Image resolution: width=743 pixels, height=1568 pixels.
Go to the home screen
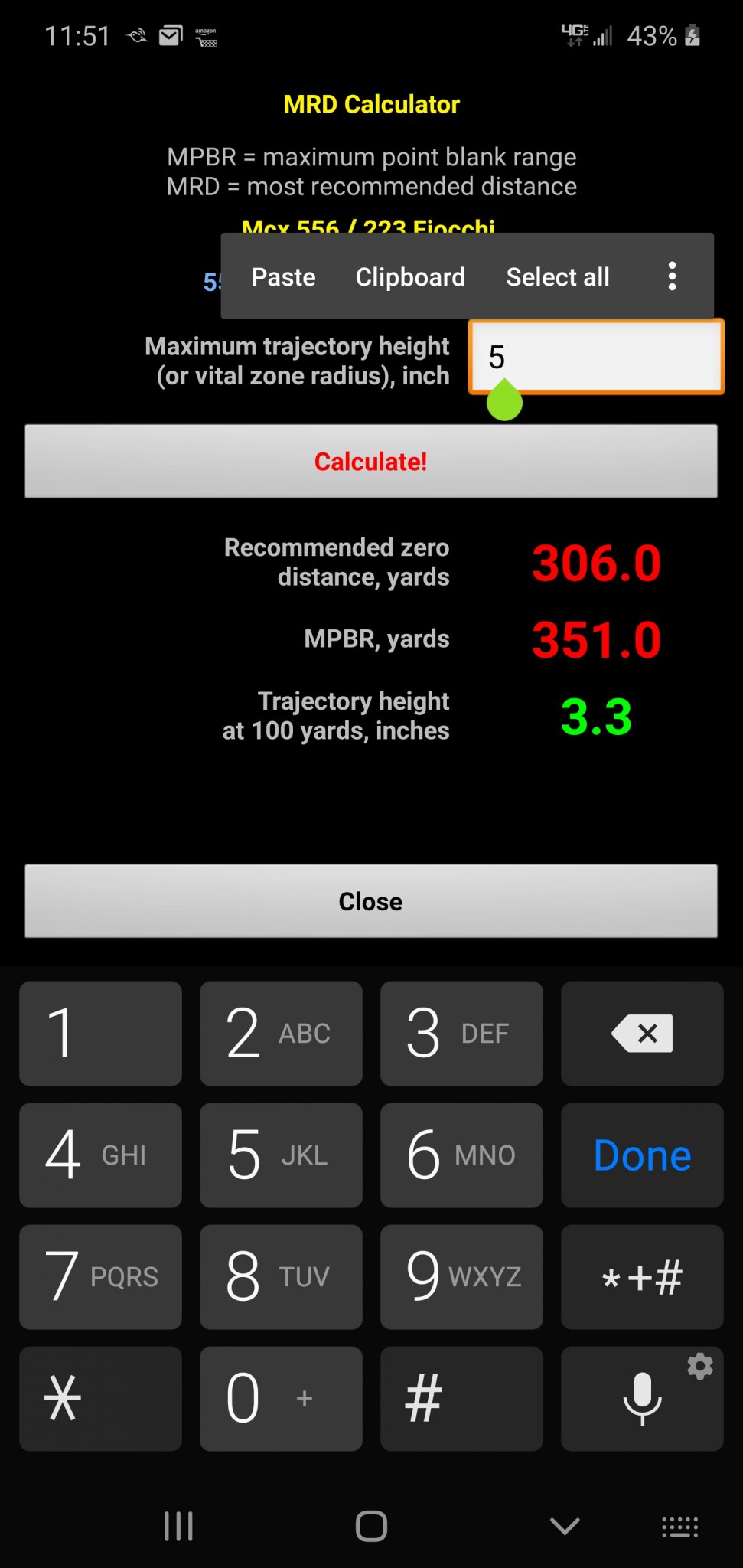click(371, 1527)
